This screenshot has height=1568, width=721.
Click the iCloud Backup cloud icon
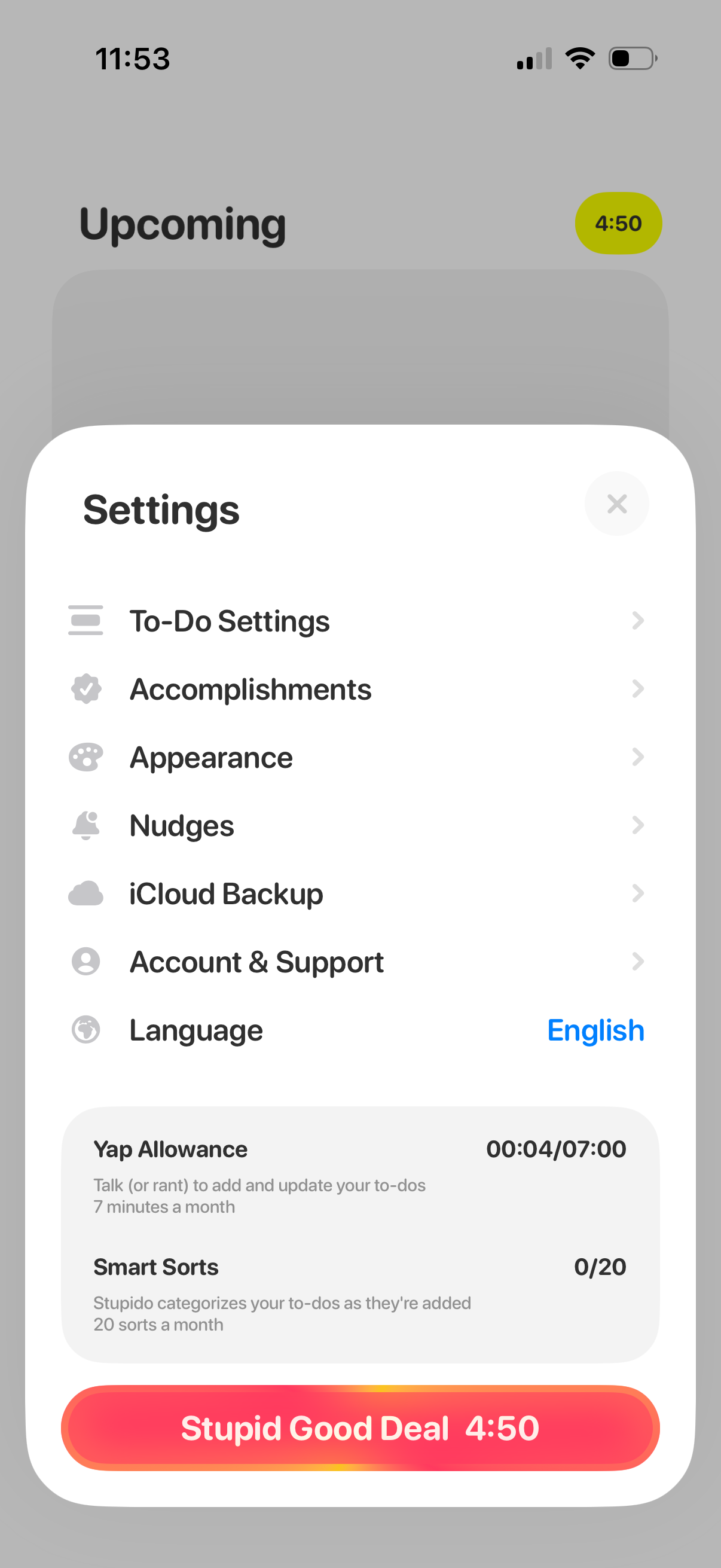click(x=85, y=893)
